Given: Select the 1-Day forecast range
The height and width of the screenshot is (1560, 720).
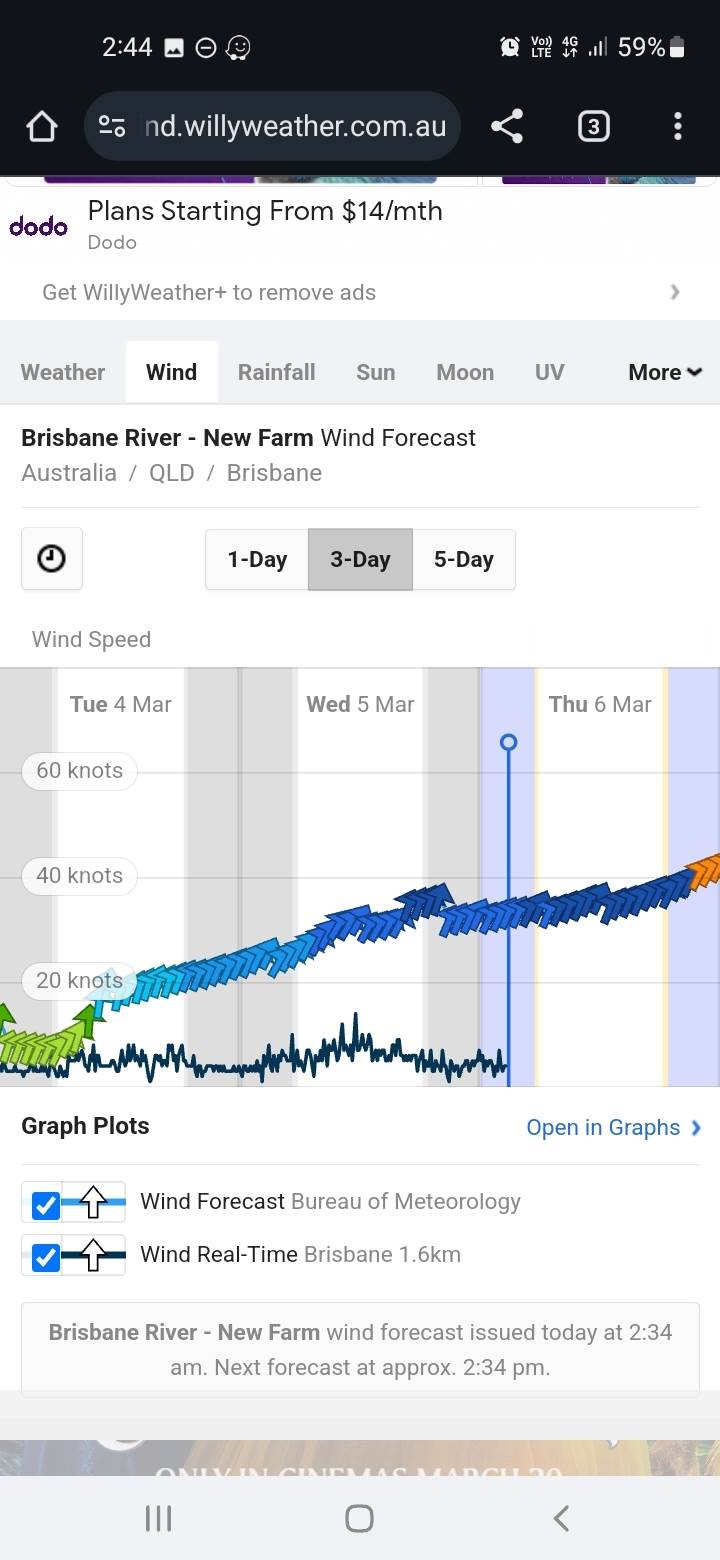Looking at the screenshot, I should 257,560.
